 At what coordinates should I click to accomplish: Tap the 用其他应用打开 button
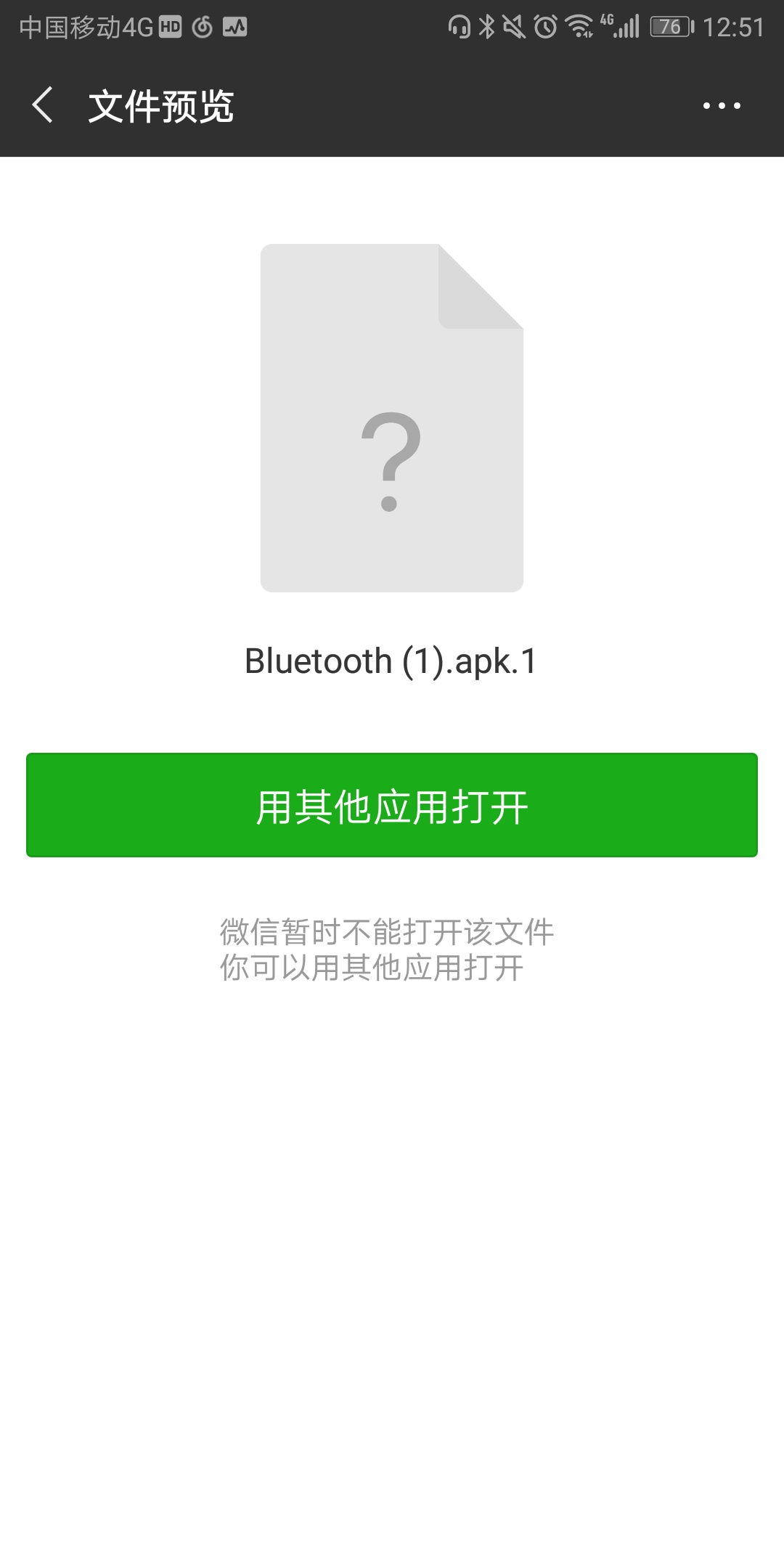click(392, 805)
